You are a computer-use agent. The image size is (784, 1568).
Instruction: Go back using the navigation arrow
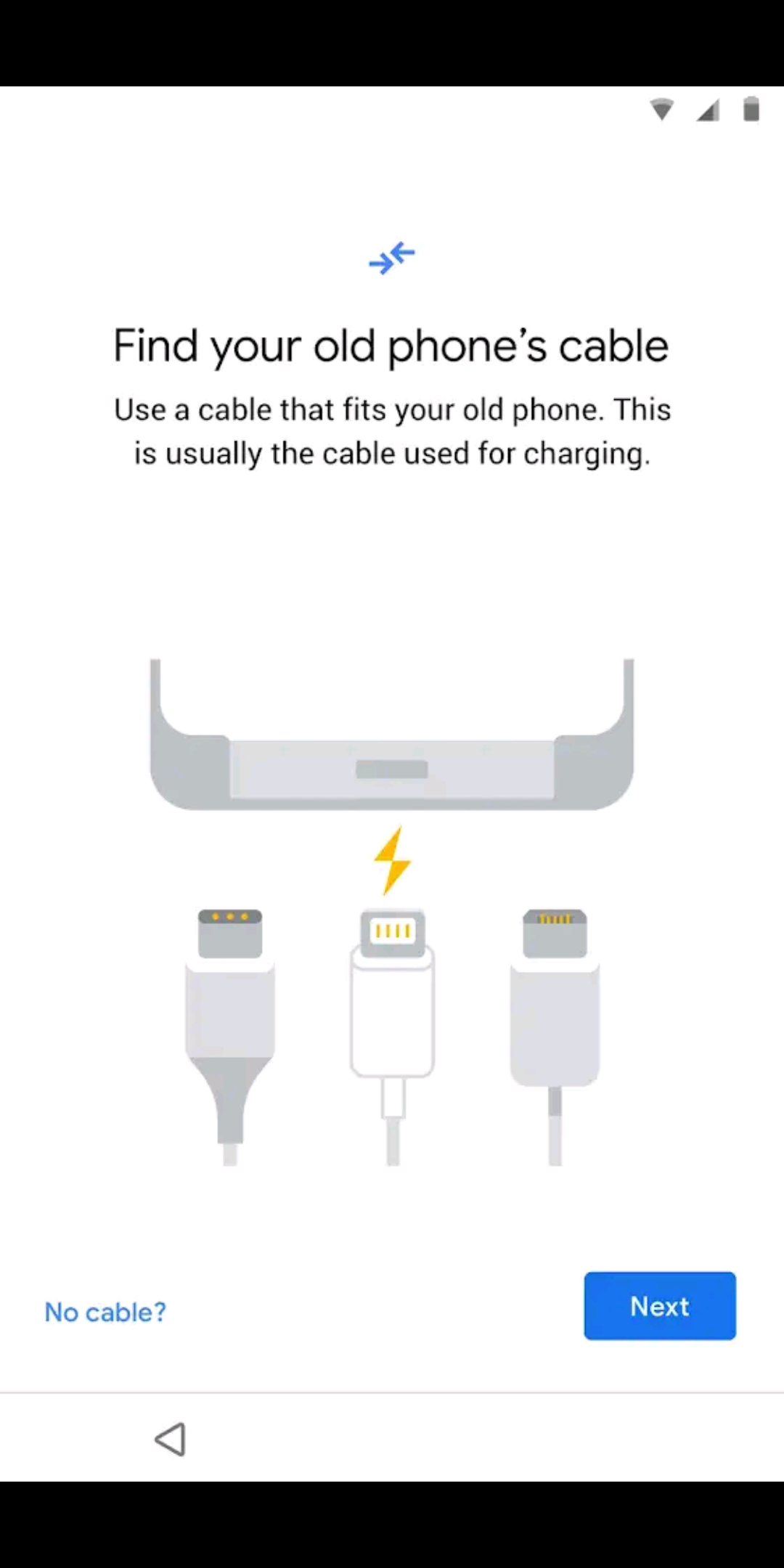pyautogui.click(x=171, y=1439)
